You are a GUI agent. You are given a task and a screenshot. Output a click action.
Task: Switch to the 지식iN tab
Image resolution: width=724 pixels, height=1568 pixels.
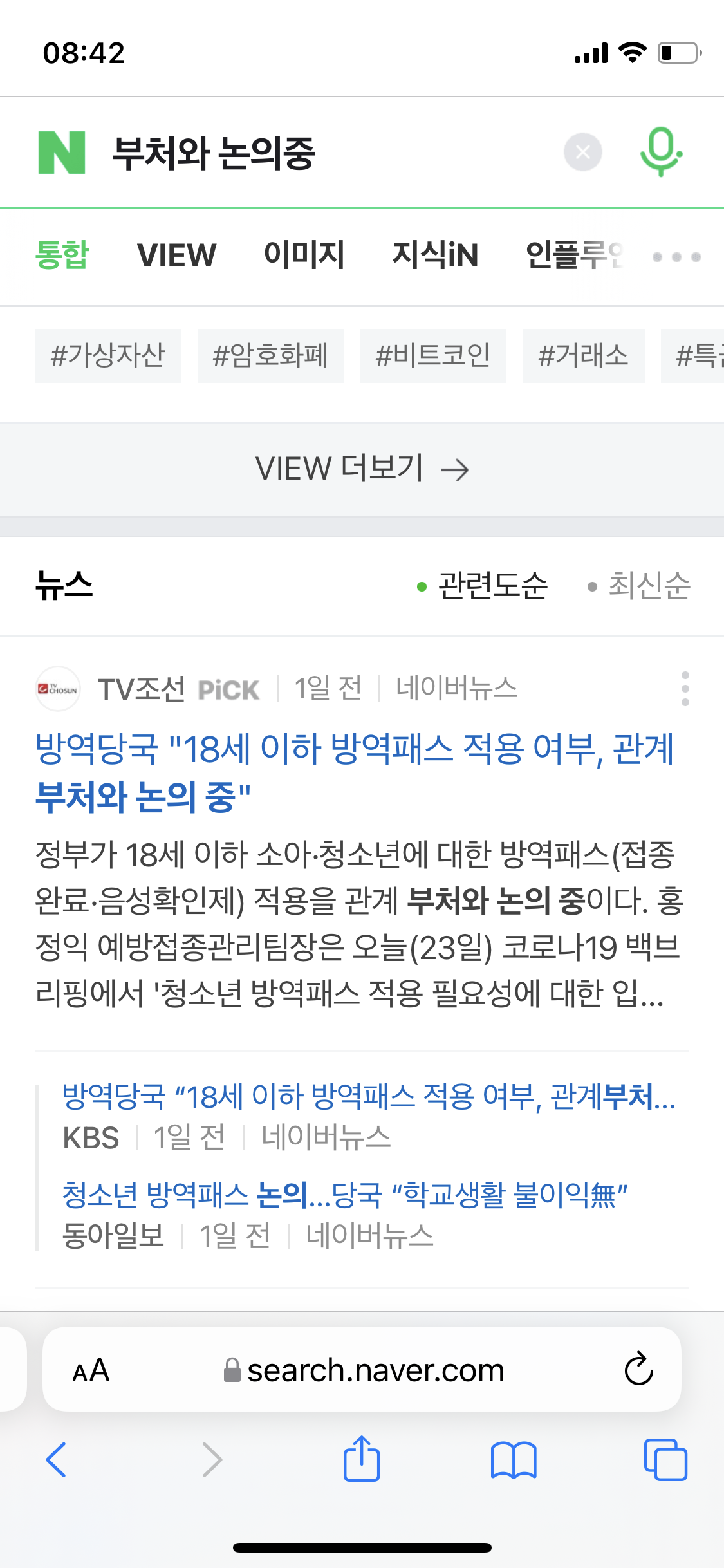pyautogui.click(x=435, y=255)
